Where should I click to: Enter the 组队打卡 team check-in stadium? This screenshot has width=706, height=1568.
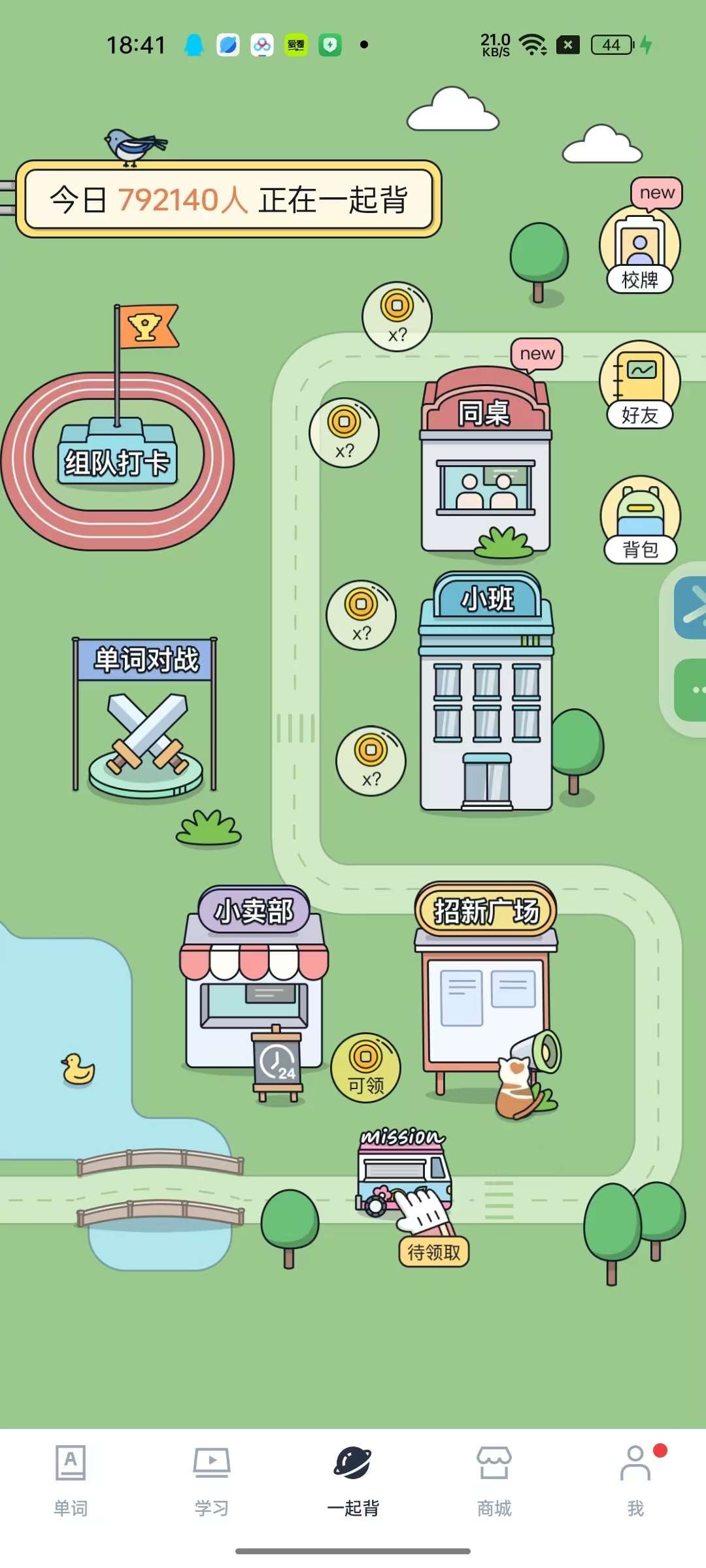click(x=118, y=461)
